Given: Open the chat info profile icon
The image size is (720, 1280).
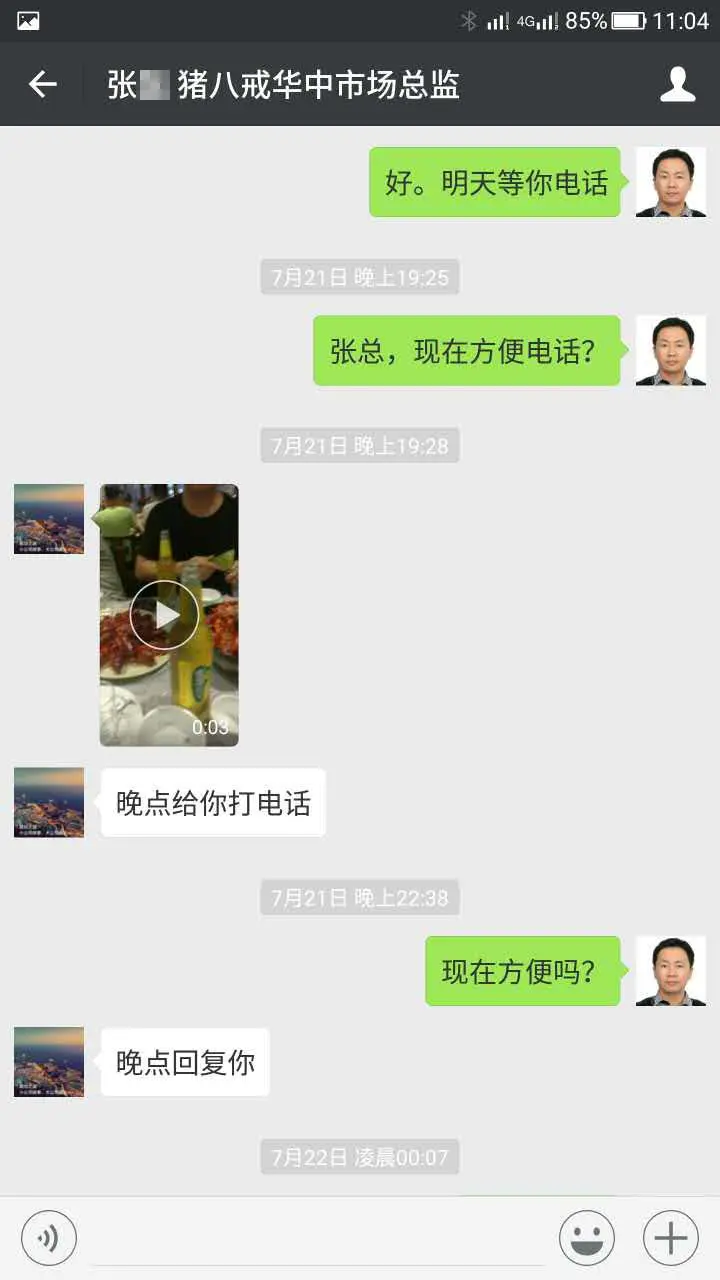Looking at the screenshot, I should click(x=677, y=85).
